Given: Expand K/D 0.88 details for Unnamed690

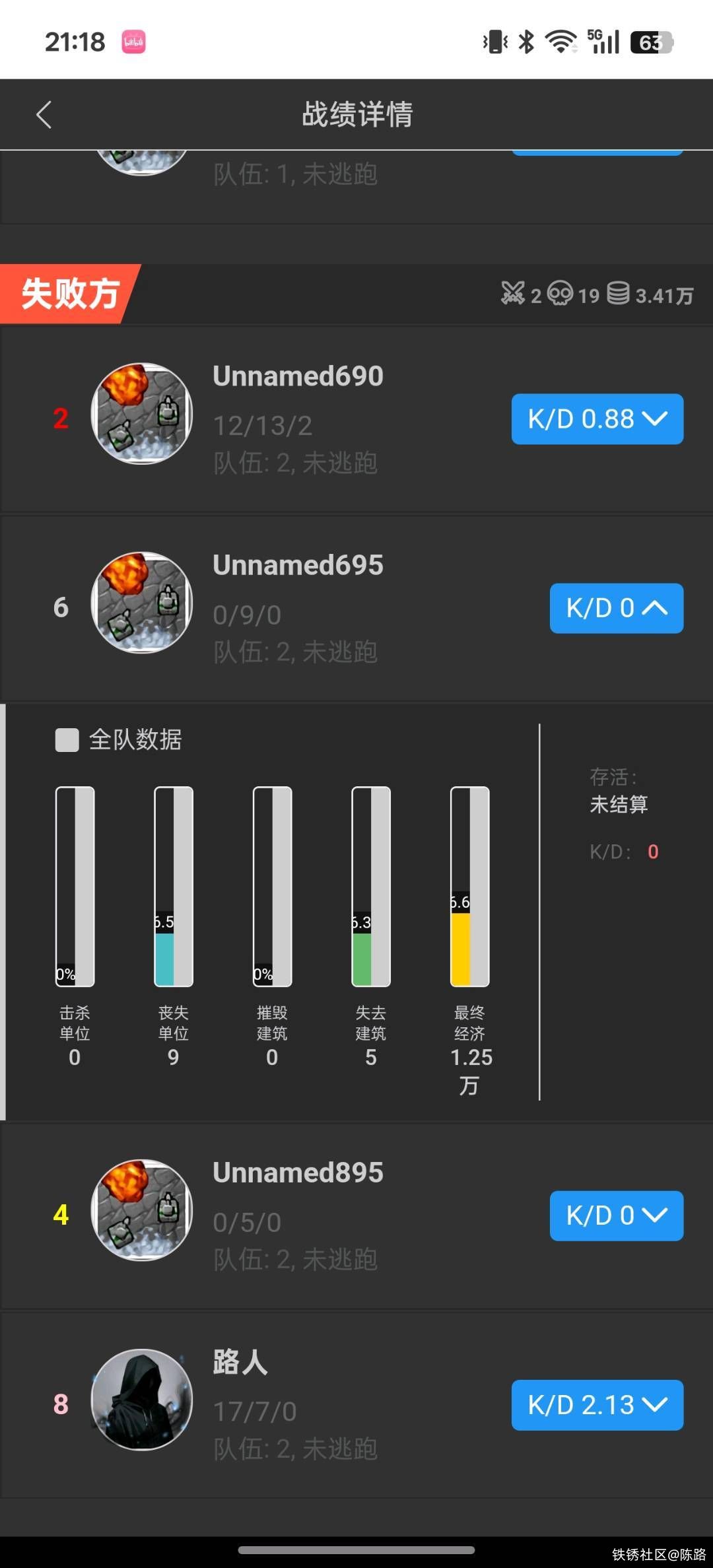Looking at the screenshot, I should pyautogui.click(x=597, y=419).
